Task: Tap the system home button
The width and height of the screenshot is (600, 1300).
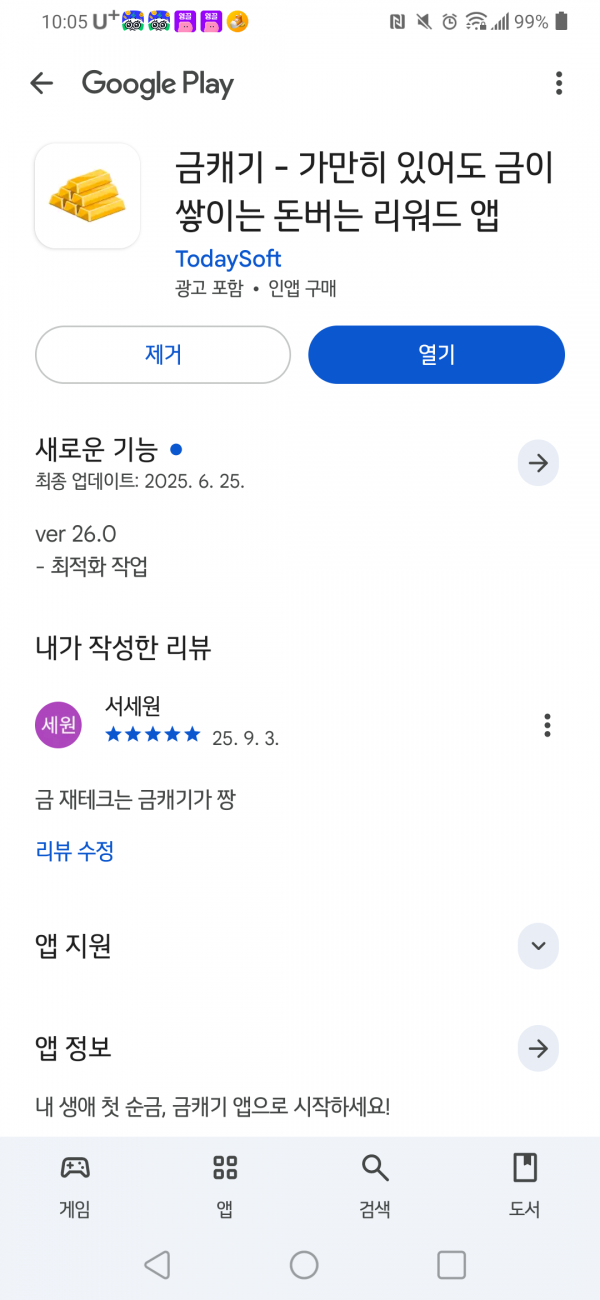Action: (304, 1265)
